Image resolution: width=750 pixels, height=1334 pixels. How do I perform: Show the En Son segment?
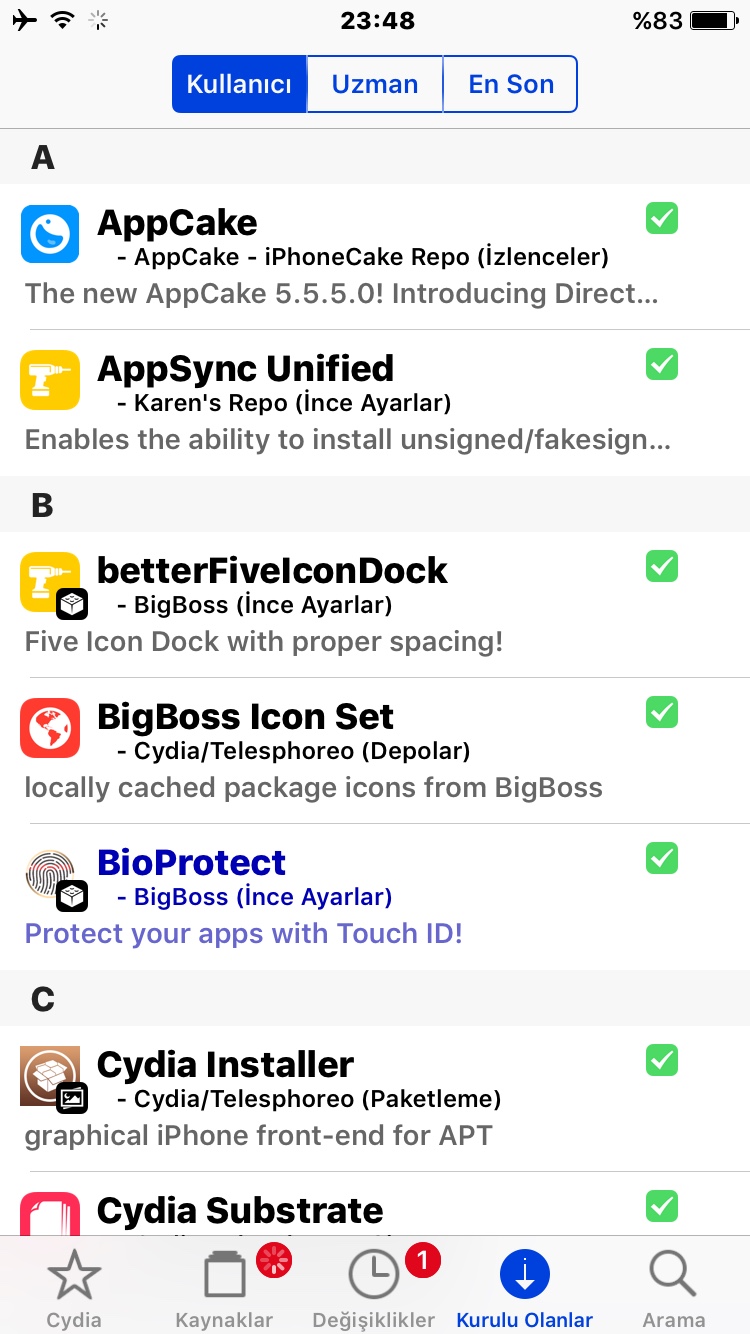pos(510,84)
